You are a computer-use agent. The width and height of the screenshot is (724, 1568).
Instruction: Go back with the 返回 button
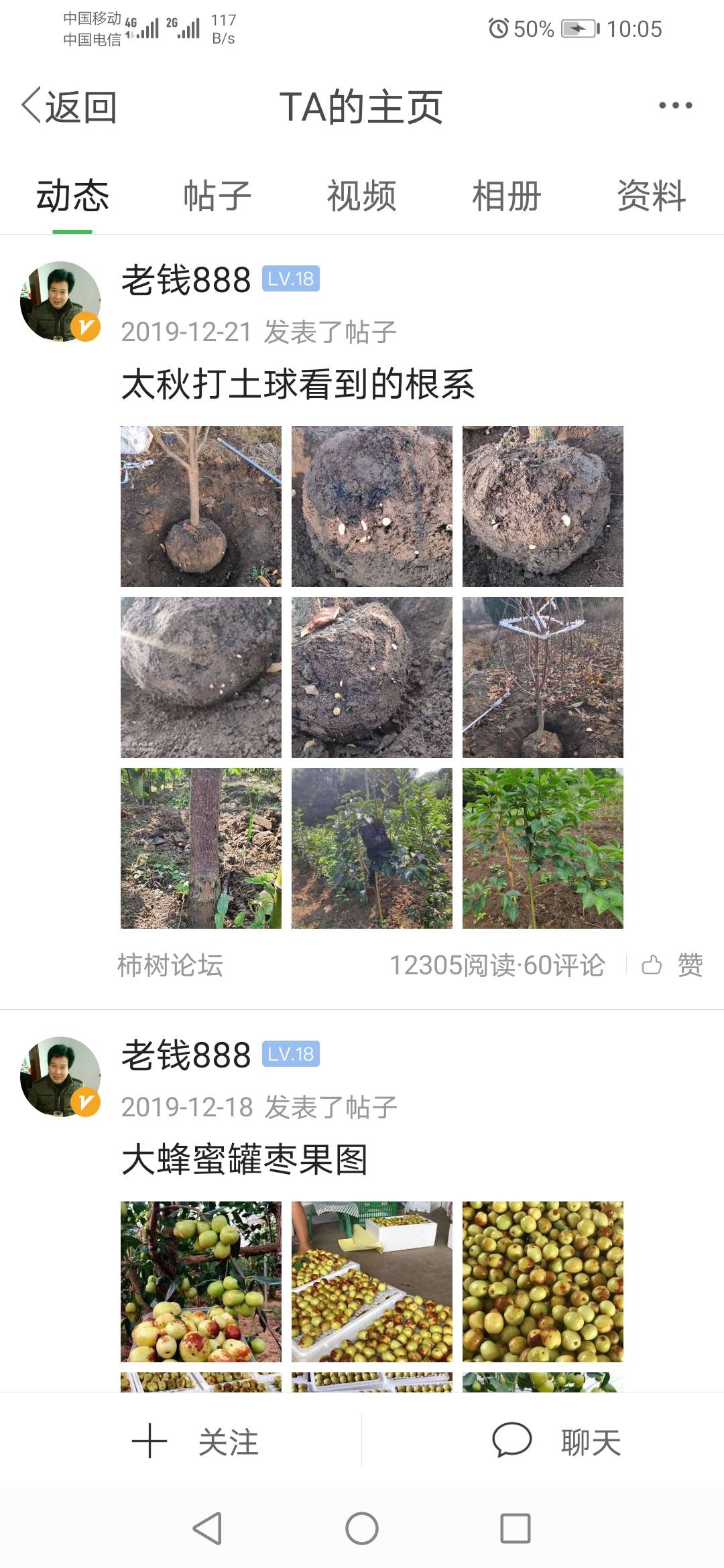coord(70,107)
